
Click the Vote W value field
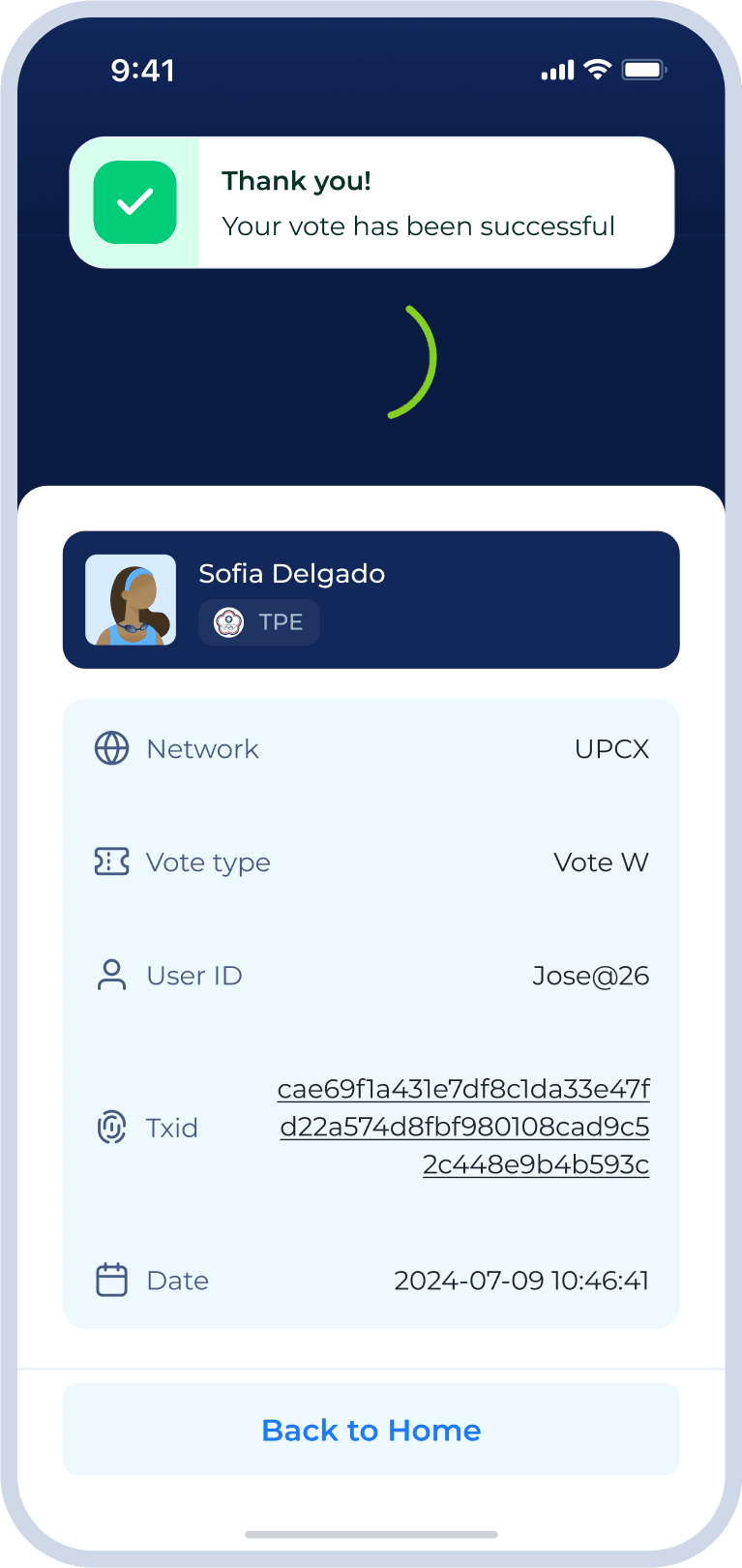(x=601, y=861)
